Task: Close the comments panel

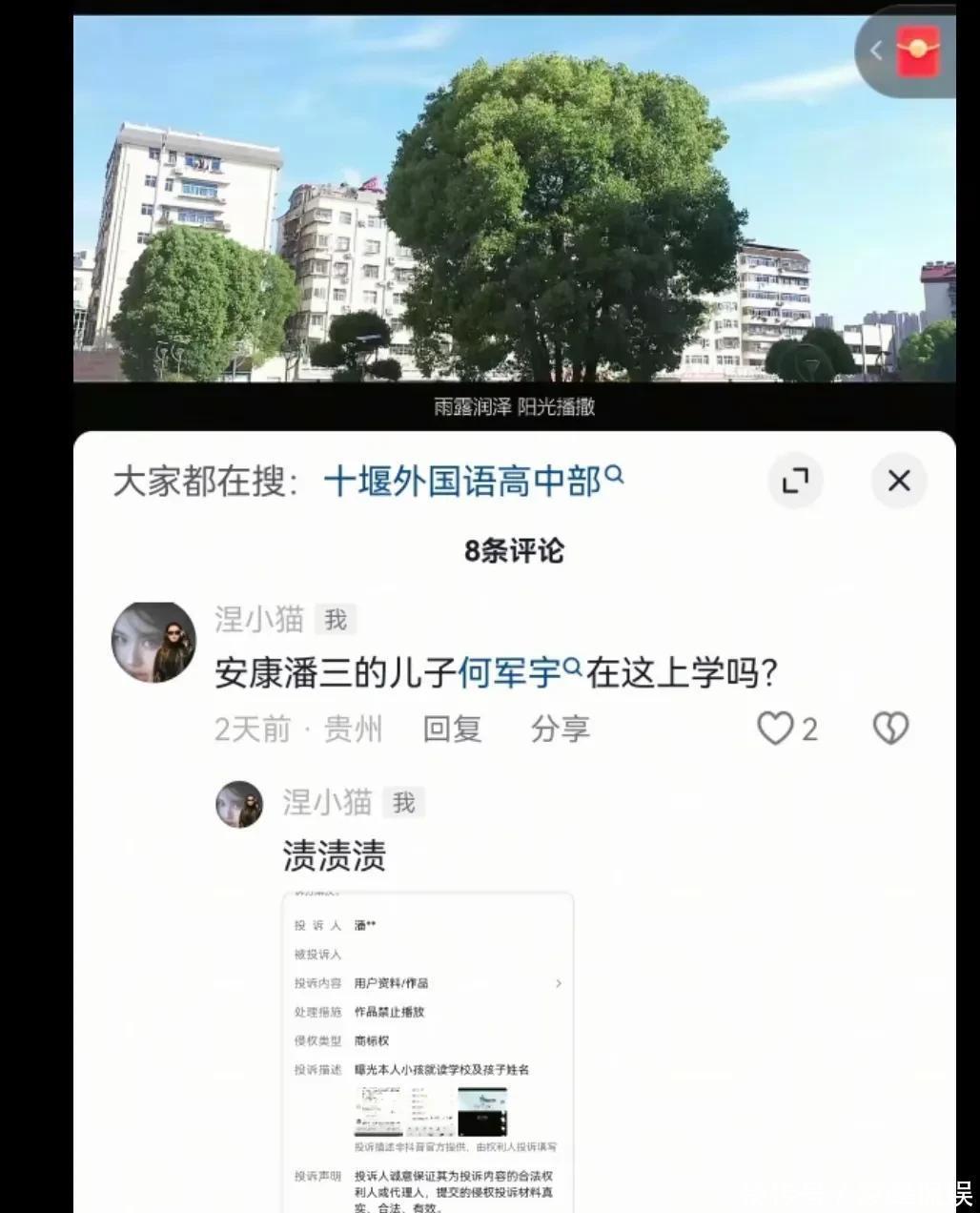Action: 898,481
